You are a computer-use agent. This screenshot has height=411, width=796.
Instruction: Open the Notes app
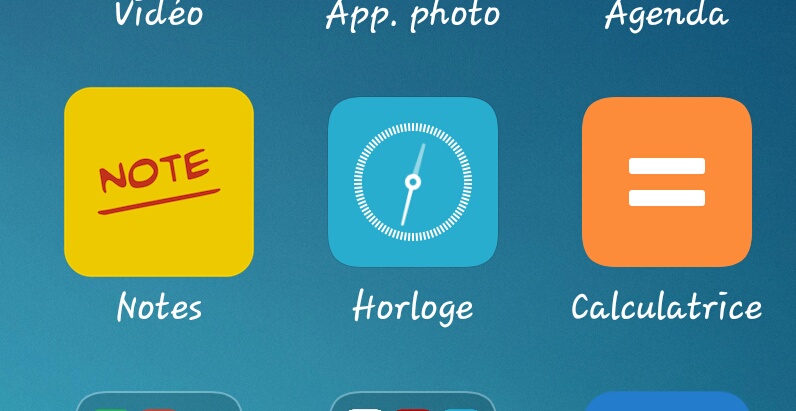point(159,182)
